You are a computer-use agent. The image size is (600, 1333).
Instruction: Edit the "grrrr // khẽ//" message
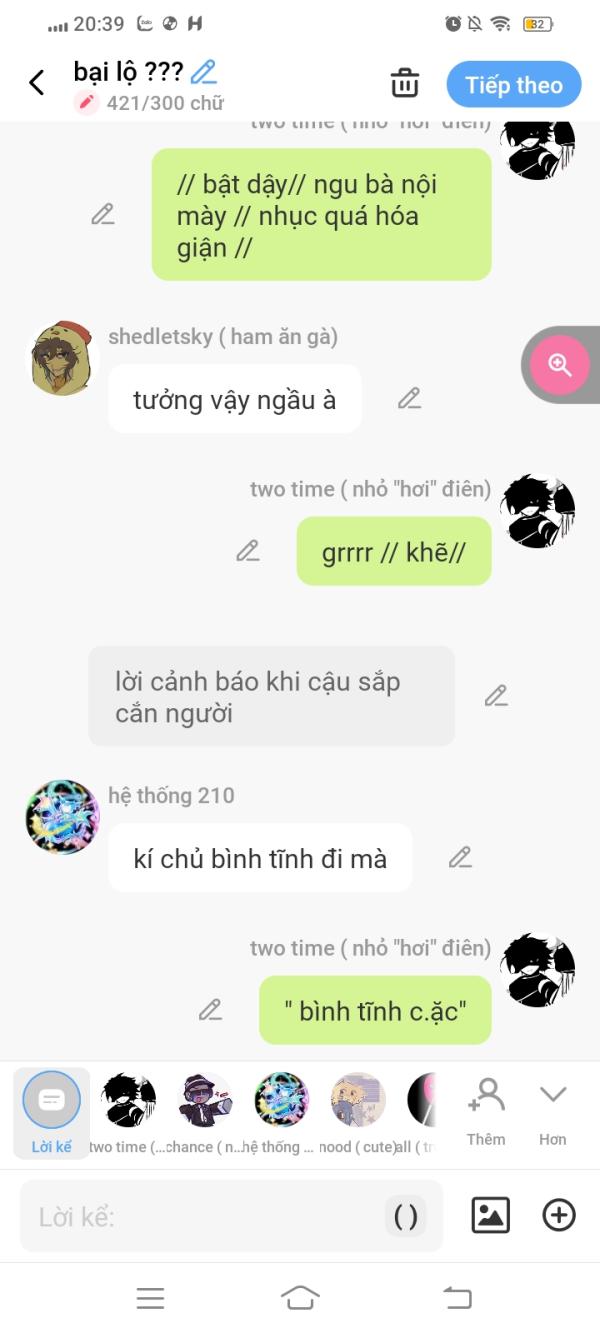248,551
